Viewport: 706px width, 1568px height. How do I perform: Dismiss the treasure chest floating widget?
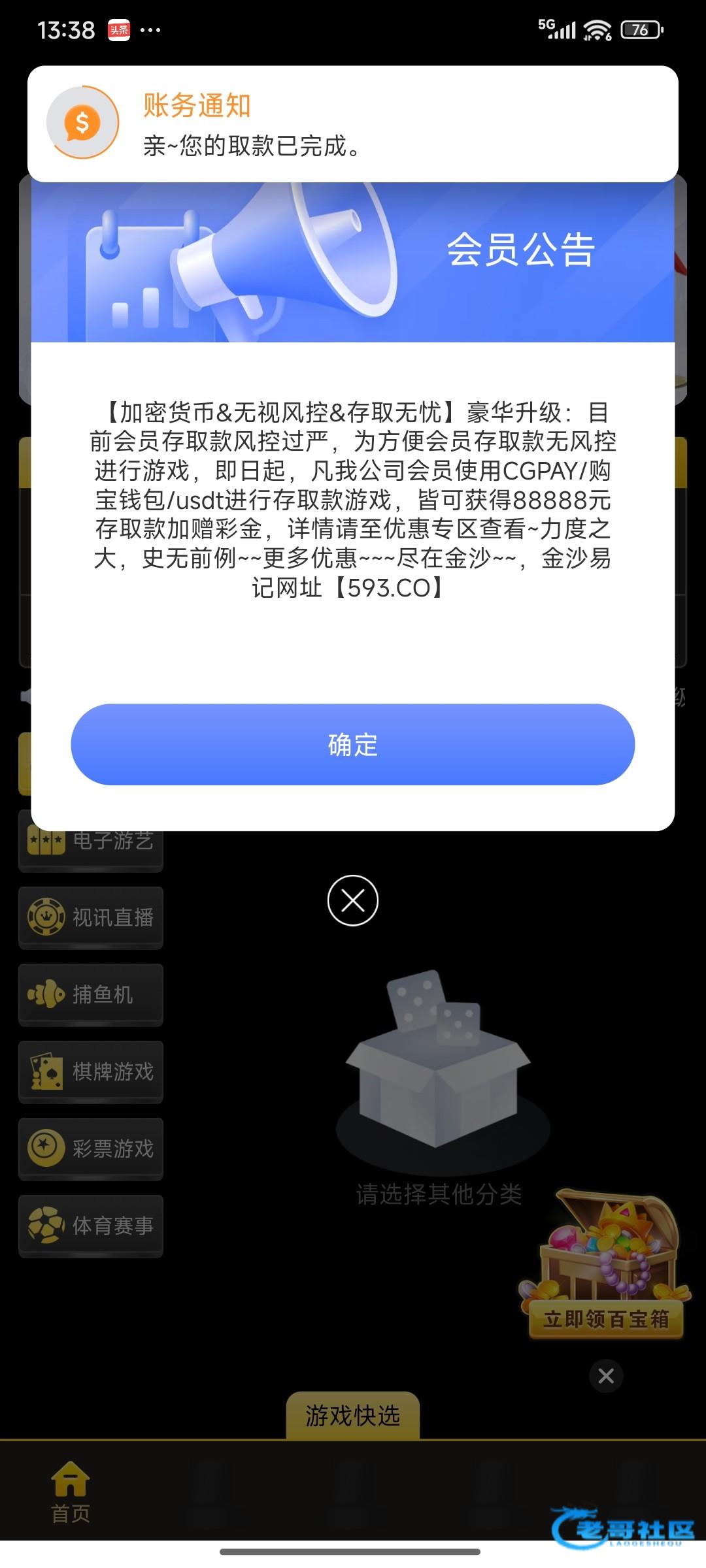coord(606,1375)
